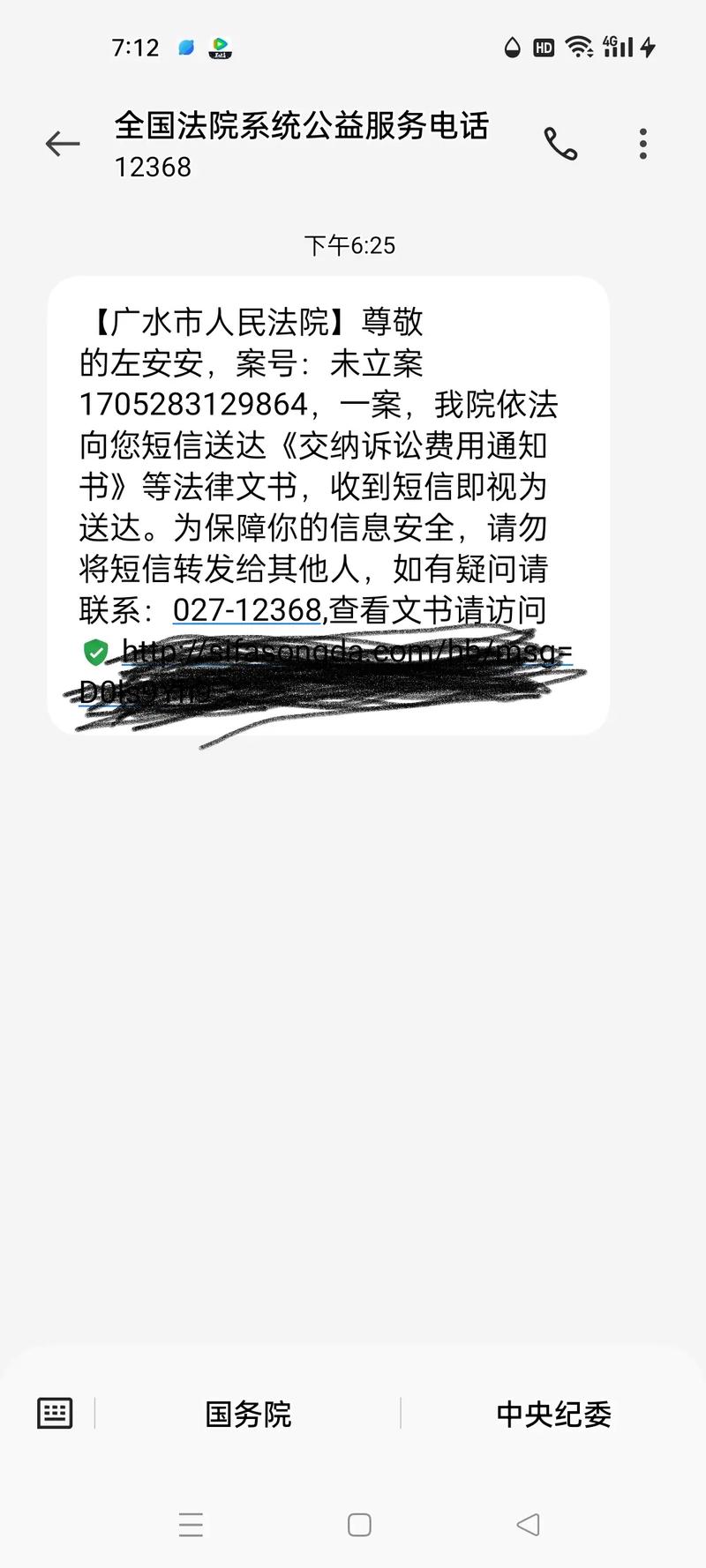The image size is (706, 1568).
Task: Open the overflow menu
Action: (x=643, y=144)
